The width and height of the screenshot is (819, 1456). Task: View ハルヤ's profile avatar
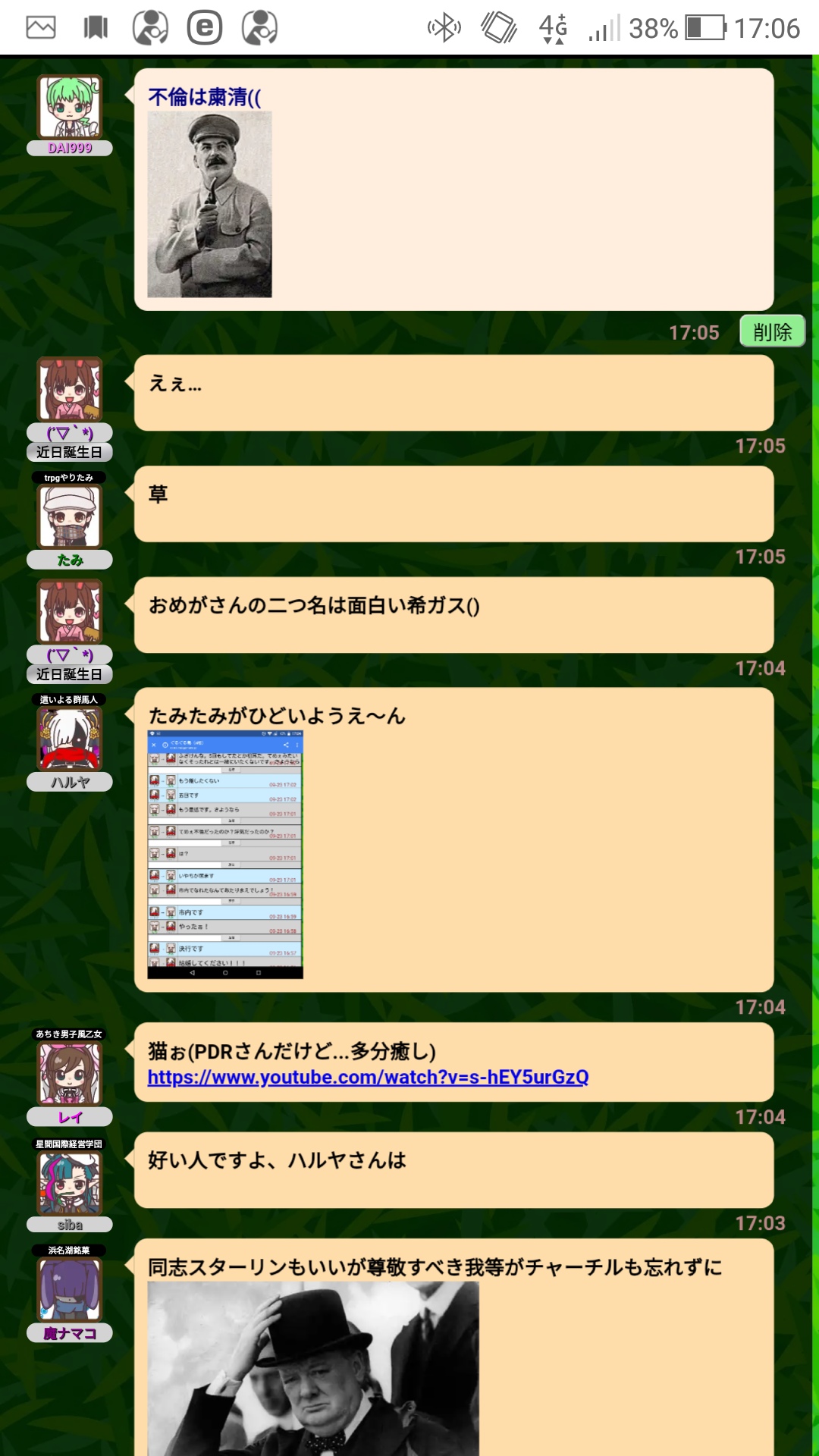pos(70,739)
